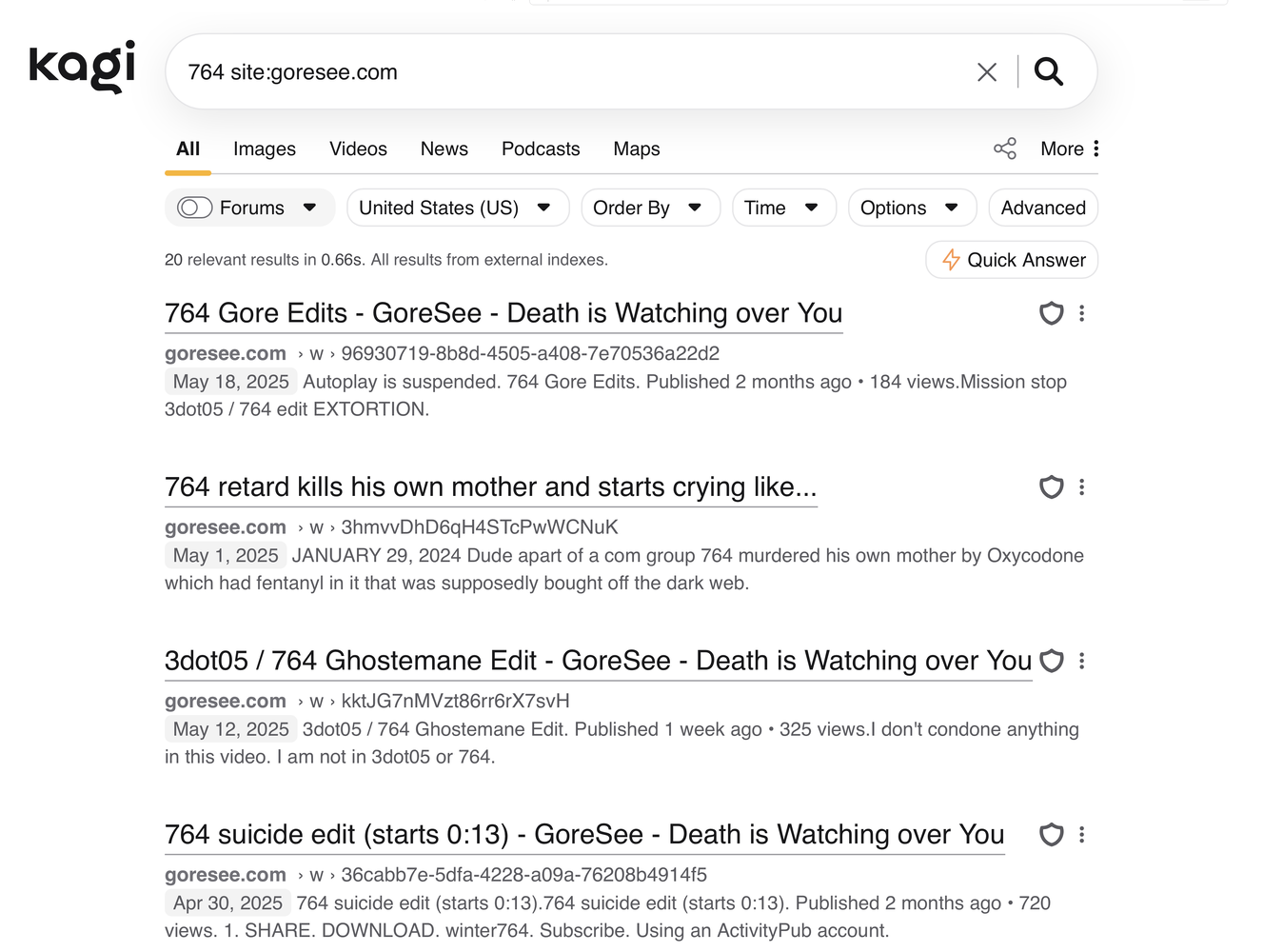Select the Podcasts tab
Screen dimensions: 1283x952
(x=541, y=149)
